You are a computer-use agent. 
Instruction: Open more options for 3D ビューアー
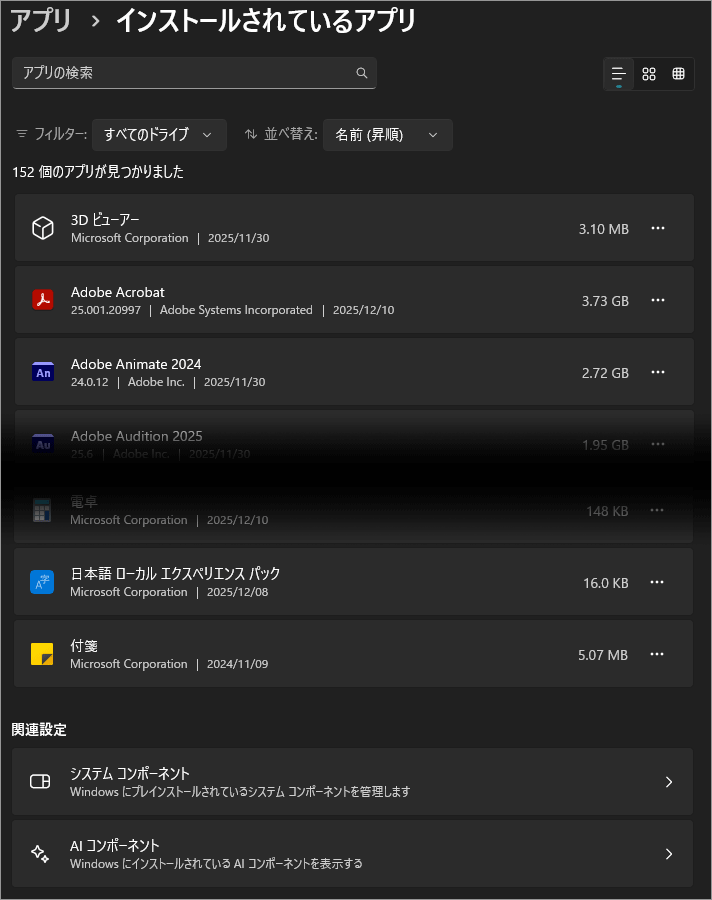658,228
